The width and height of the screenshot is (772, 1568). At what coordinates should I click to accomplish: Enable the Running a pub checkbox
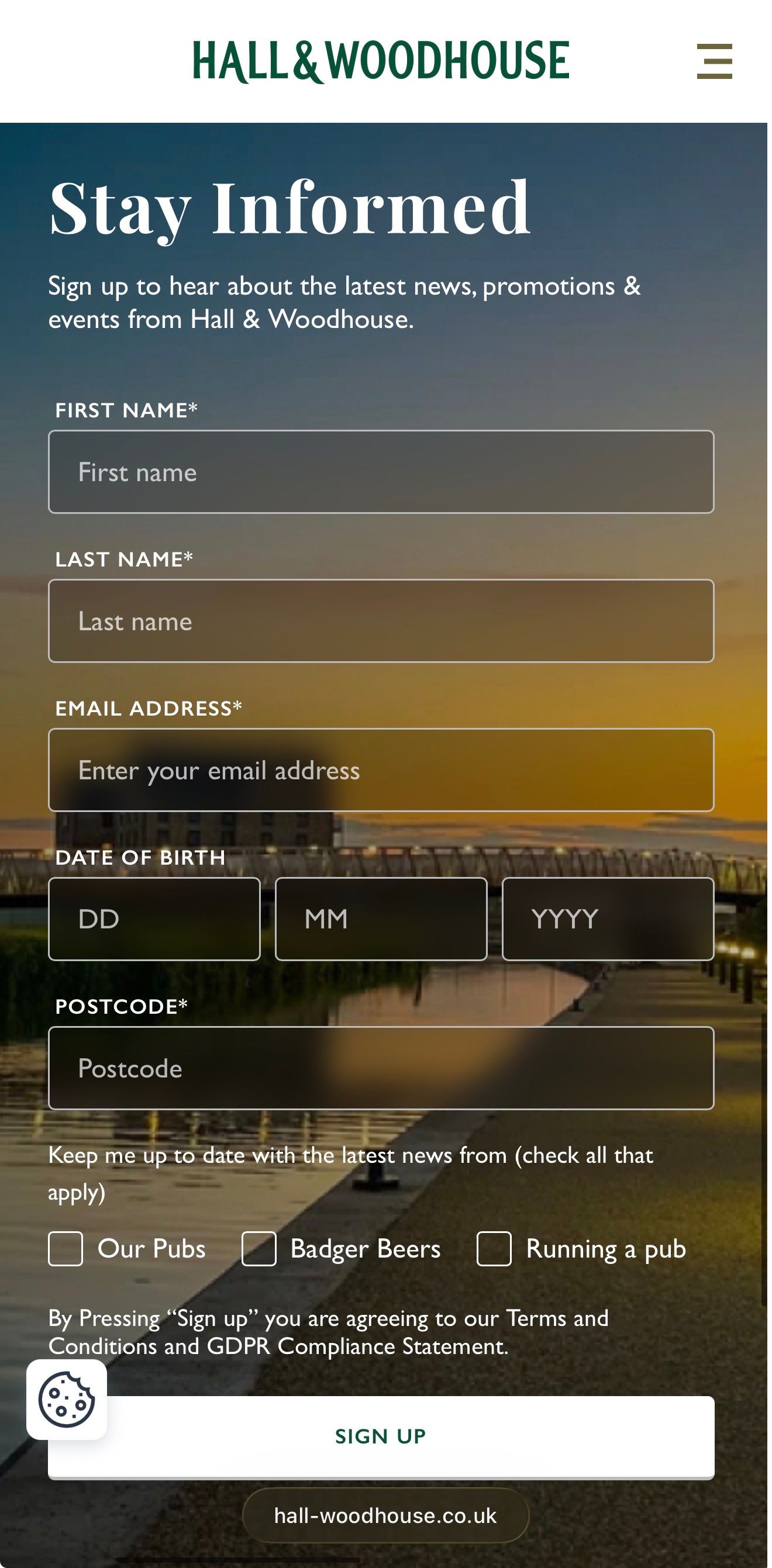(x=494, y=1249)
